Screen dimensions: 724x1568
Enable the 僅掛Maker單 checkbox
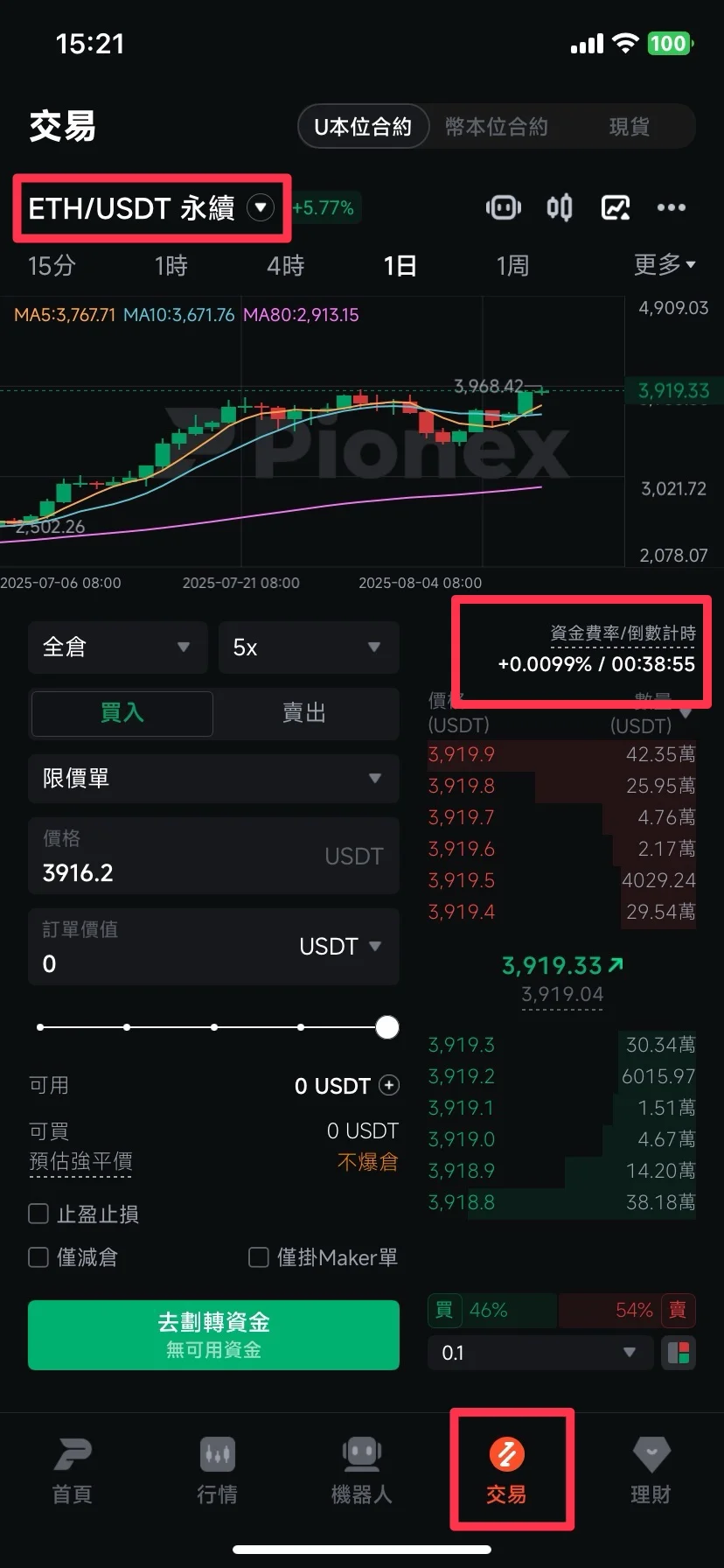(259, 1257)
